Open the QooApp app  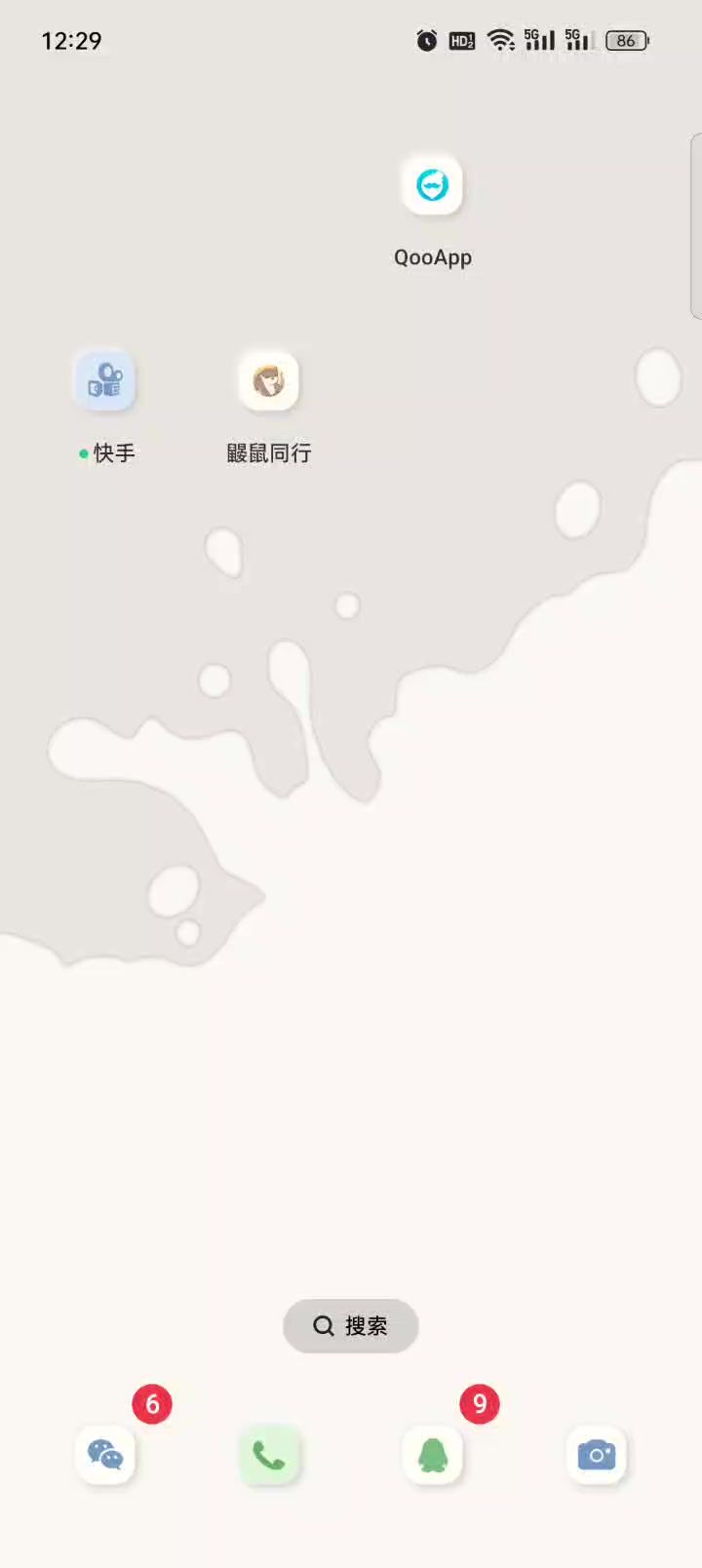[432, 185]
